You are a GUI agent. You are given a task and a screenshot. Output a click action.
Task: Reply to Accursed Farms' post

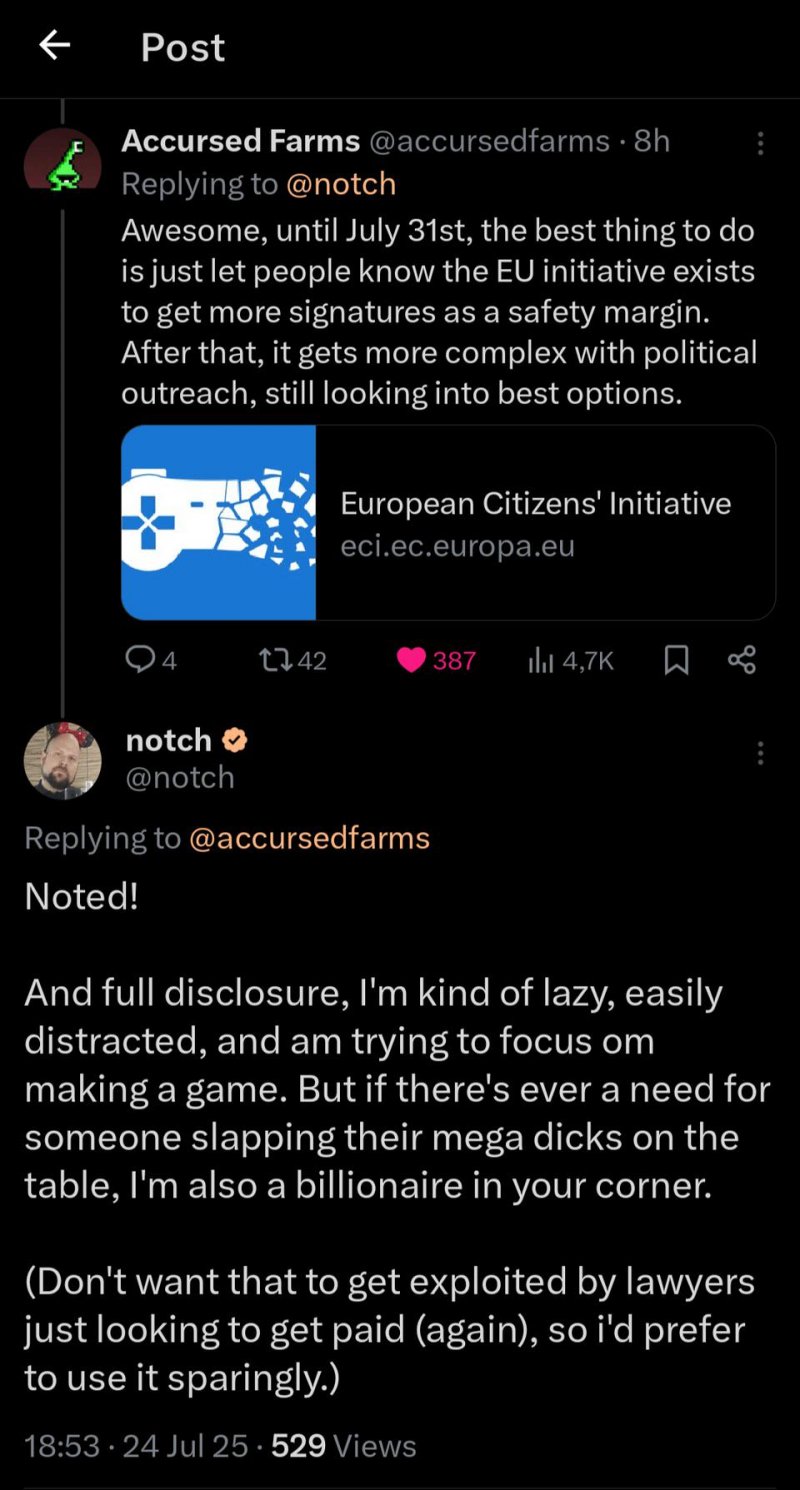[150, 660]
